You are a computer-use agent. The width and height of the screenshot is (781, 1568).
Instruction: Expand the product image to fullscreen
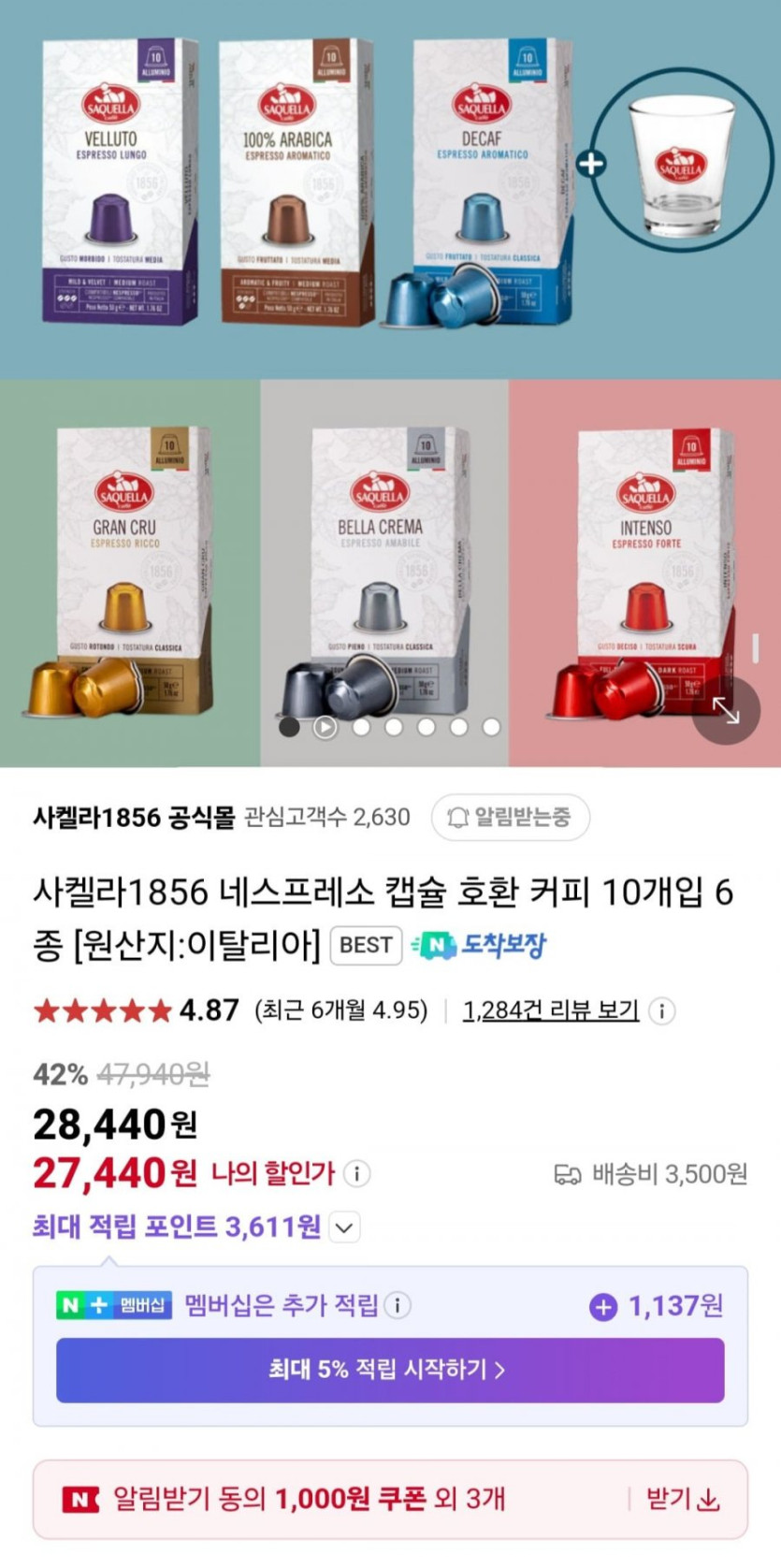point(726,711)
